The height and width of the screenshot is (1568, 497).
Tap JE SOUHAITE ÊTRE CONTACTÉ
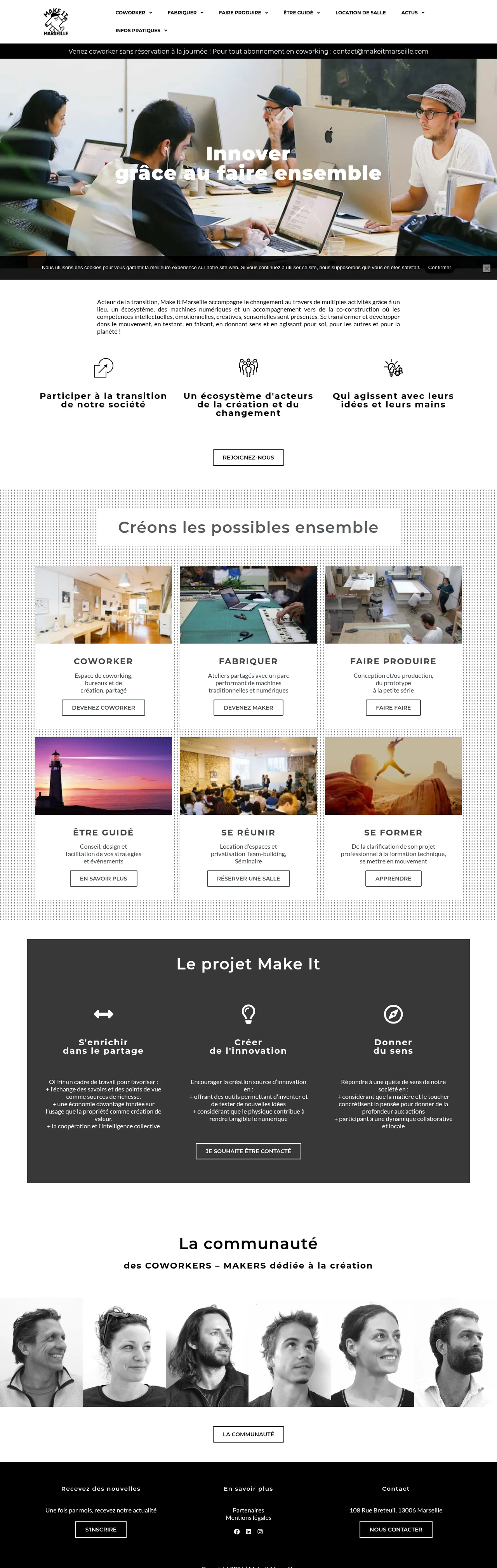click(248, 1151)
